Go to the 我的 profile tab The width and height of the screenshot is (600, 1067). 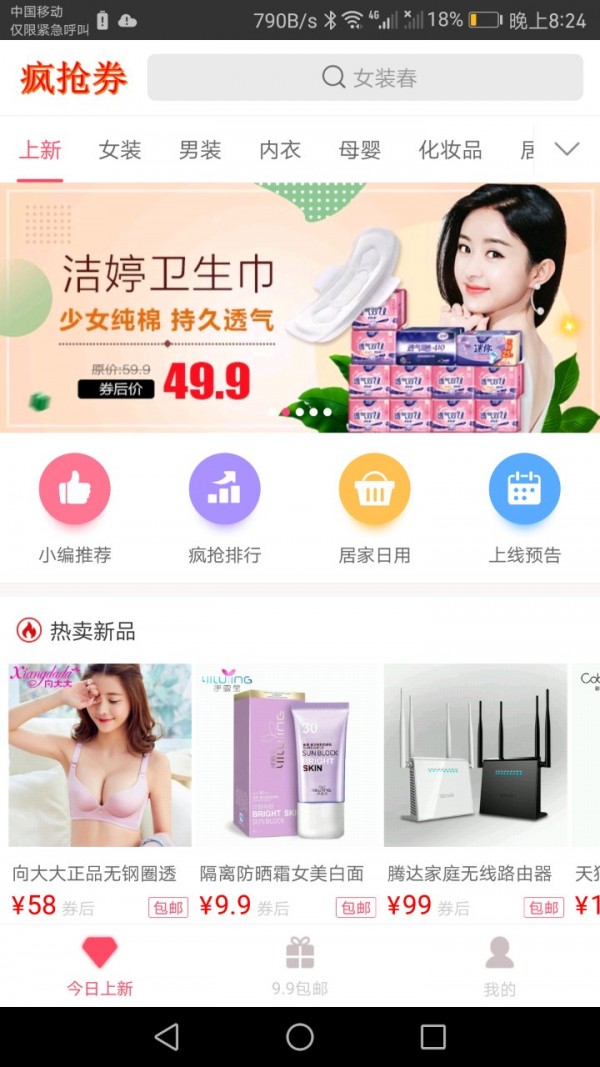coord(499,967)
